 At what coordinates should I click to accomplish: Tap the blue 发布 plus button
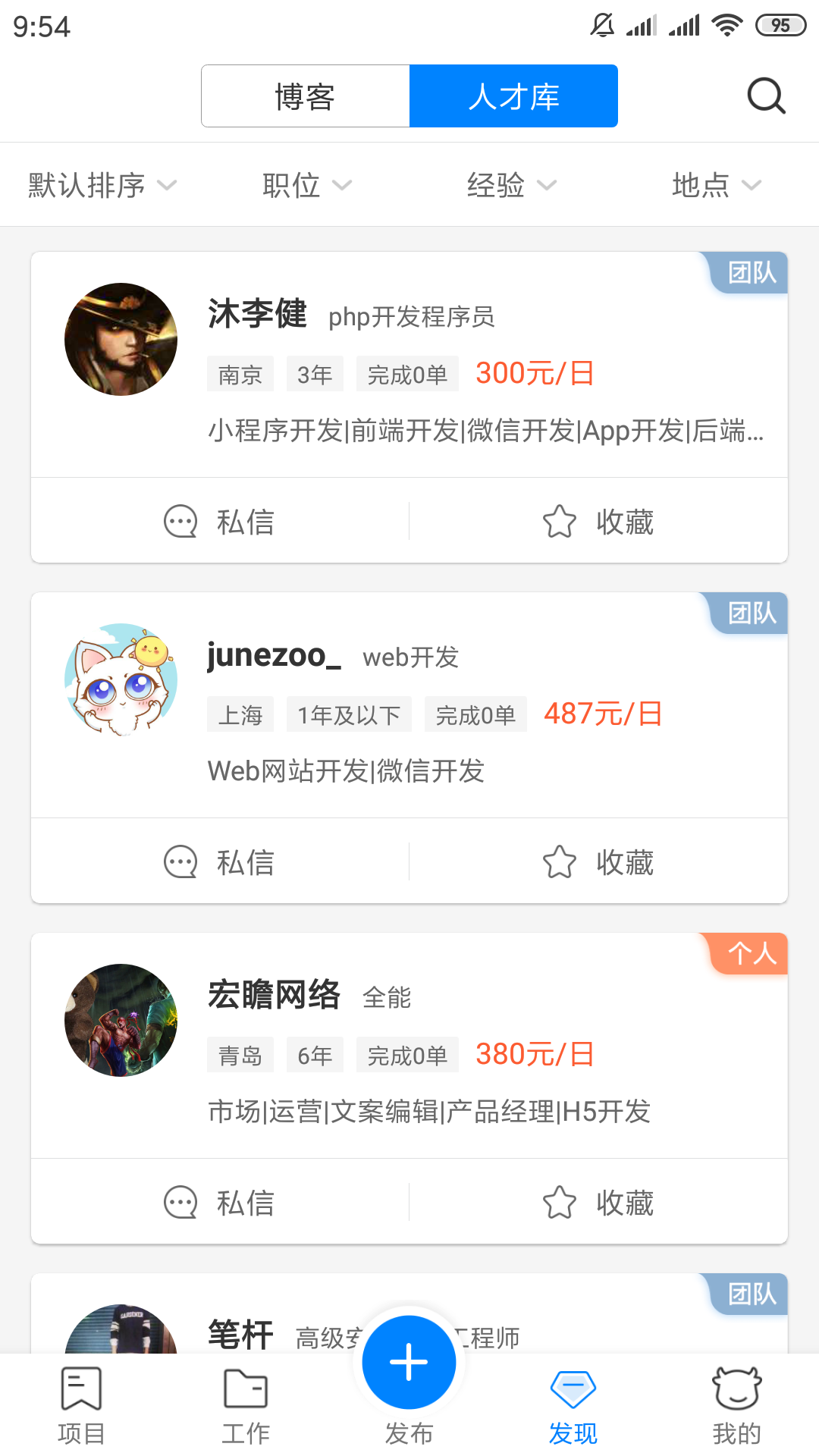tap(409, 1363)
